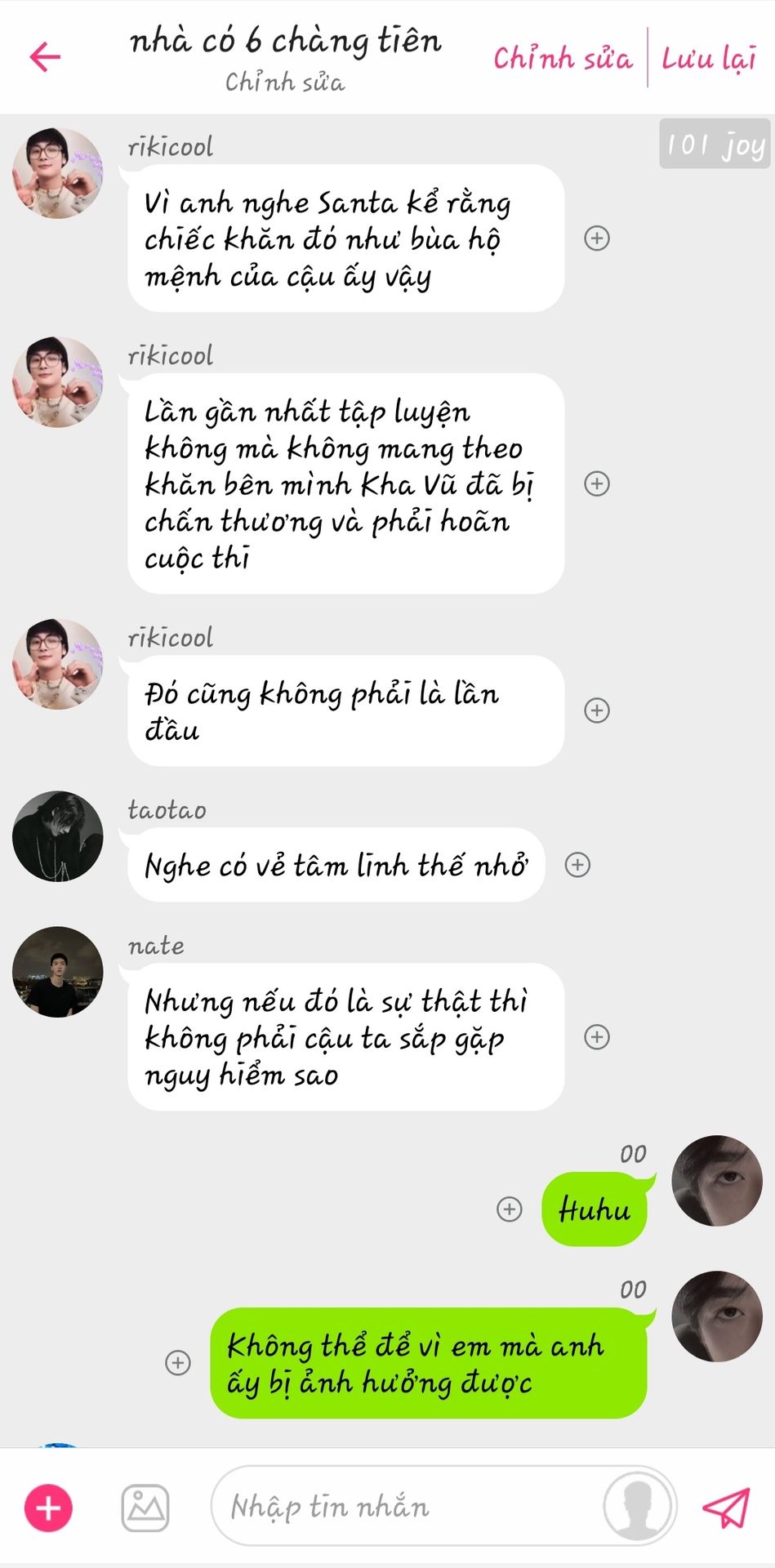Tap the plus beside "Lần gần nhất tập luyện" message
This screenshot has height=1568, width=775.
(597, 483)
